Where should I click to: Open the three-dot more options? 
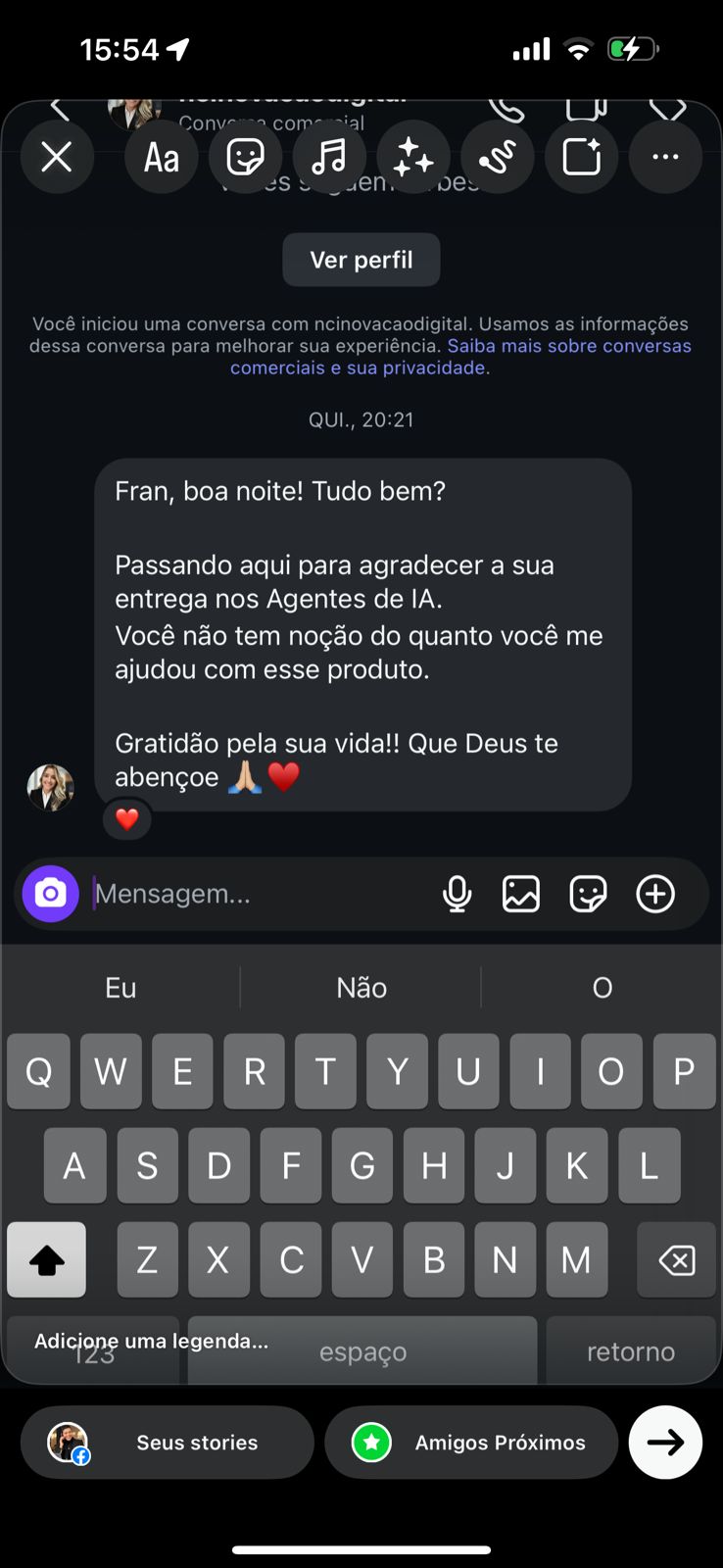click(x=666, y=157)
